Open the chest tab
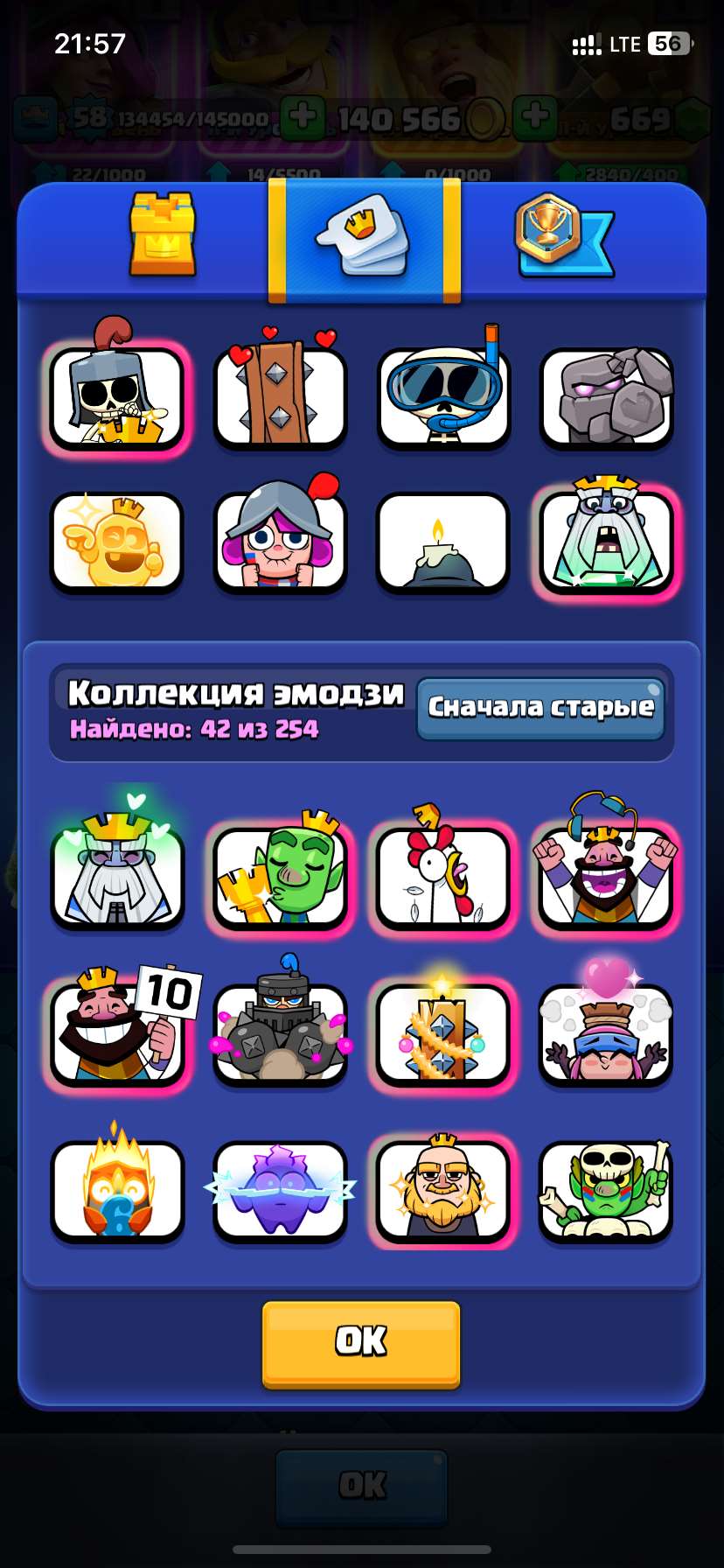Image resolution: width=724 pixels, height=1568 pixels. click(x=162, y=234)
